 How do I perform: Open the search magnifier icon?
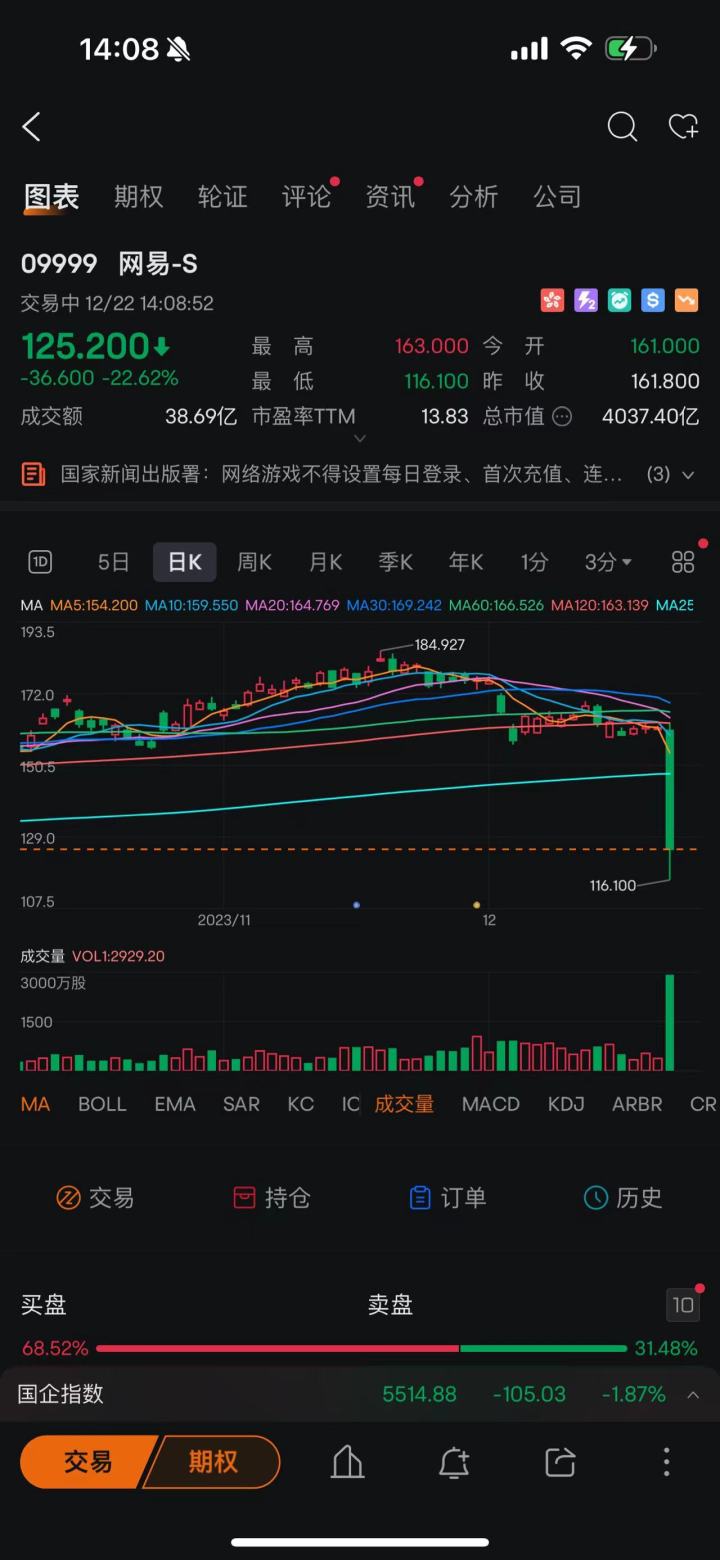click(x=622, y=127)
